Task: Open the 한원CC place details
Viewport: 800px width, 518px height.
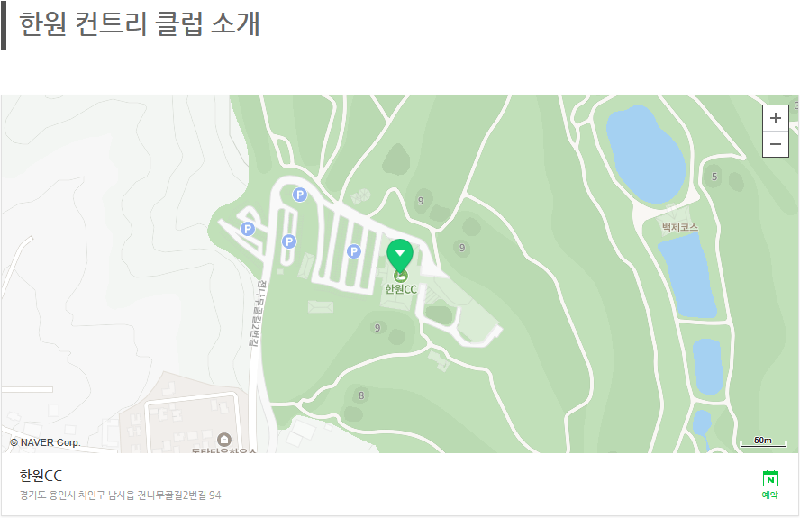Action: click(41, 475)
